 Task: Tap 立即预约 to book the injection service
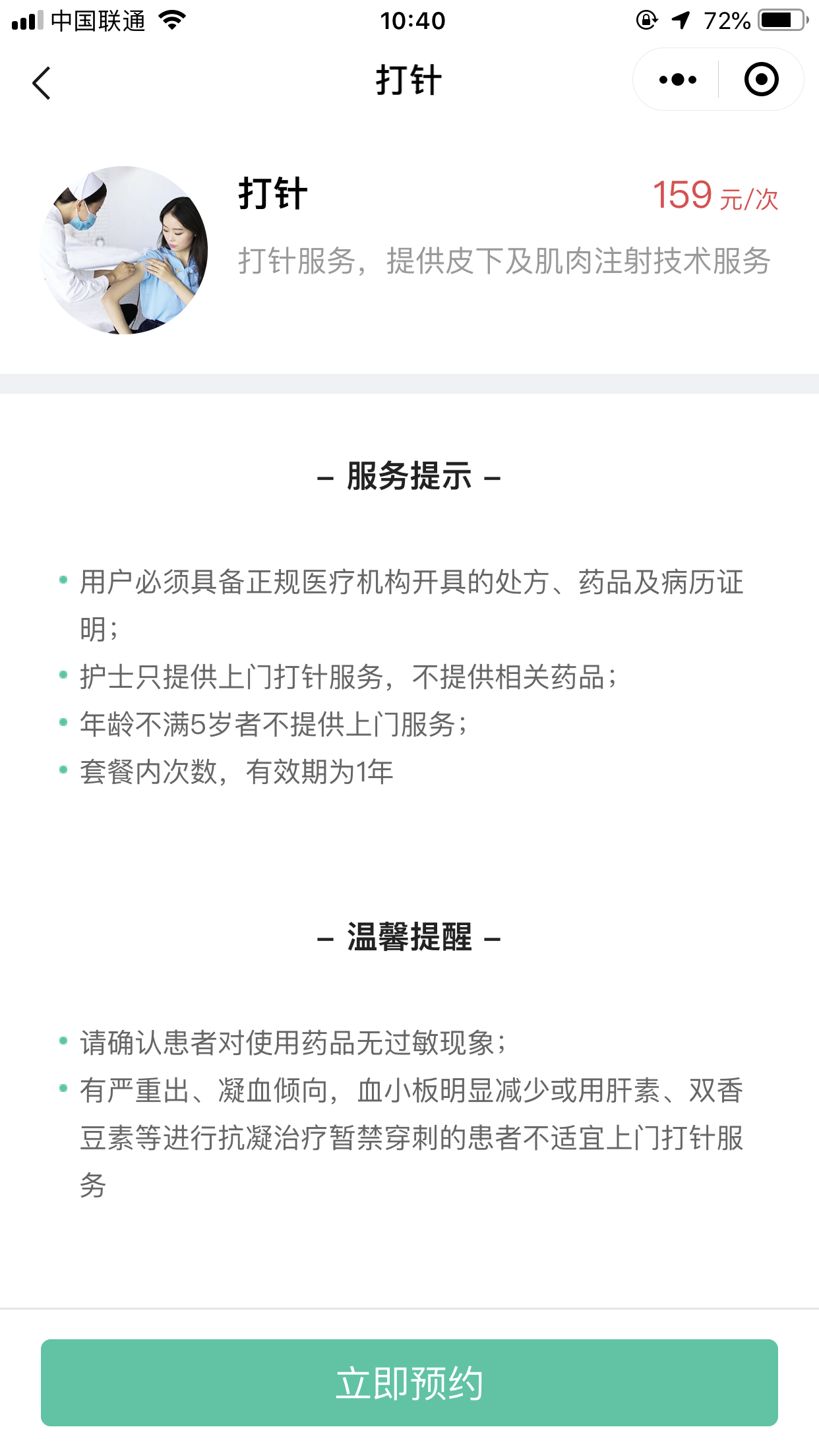click(409, 1382)
